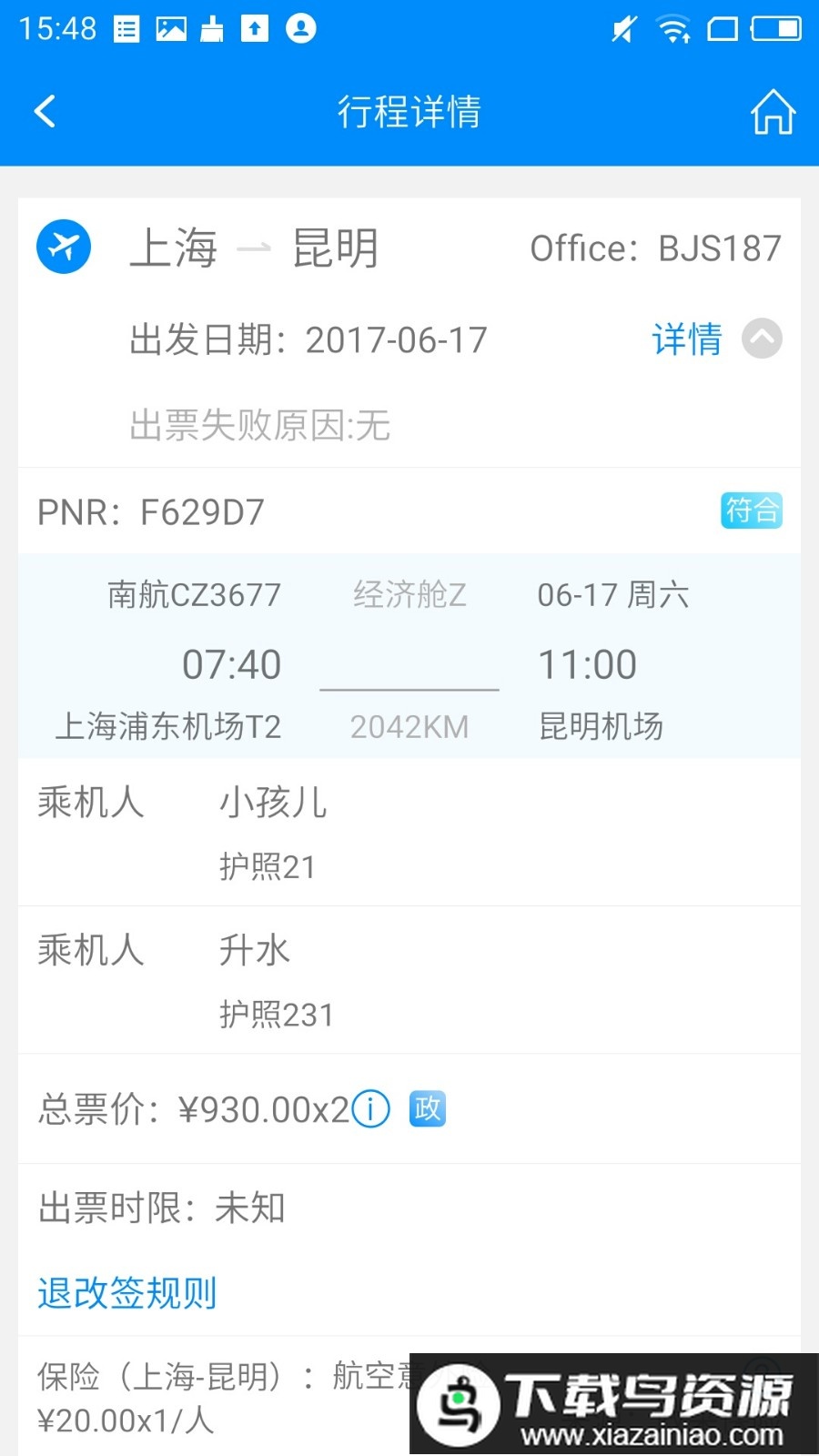Tap the upload icon in status bar
Viewport: 819px width, 1456px height.
(x=256, y=27)
